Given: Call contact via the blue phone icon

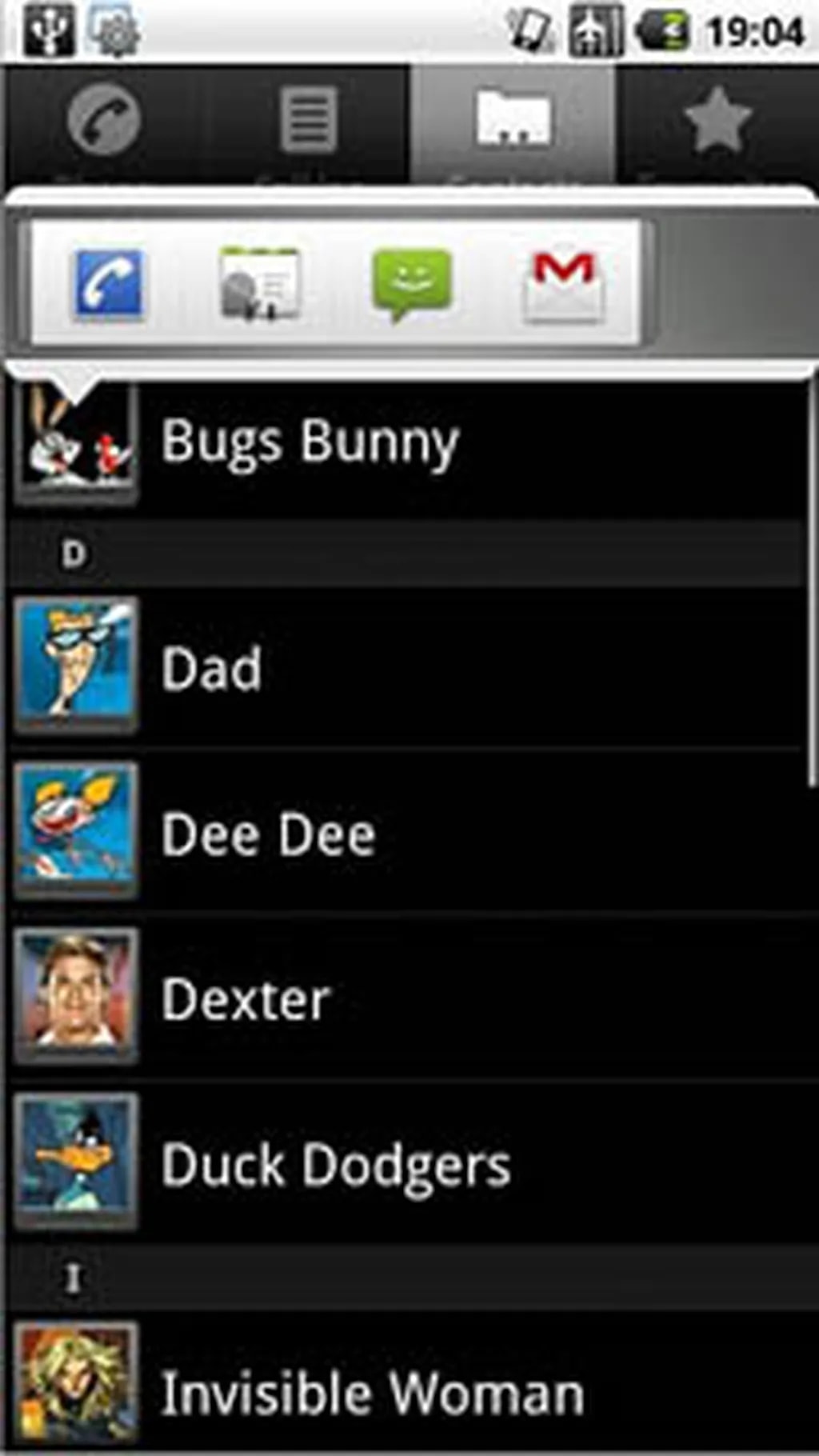Looking at the screenshot, I should tap(108, 283).
